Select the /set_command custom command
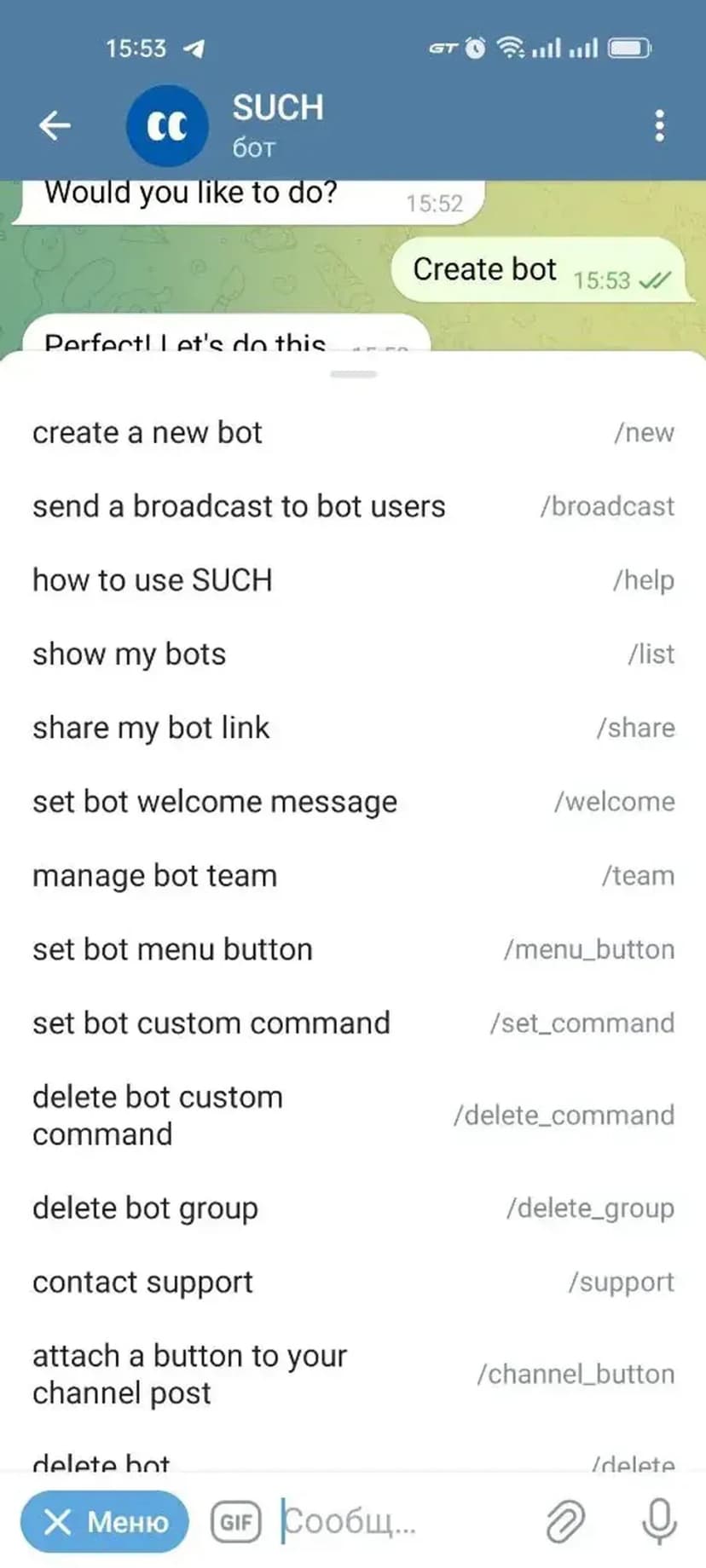706x1568 pixels. click(353, 1023)
